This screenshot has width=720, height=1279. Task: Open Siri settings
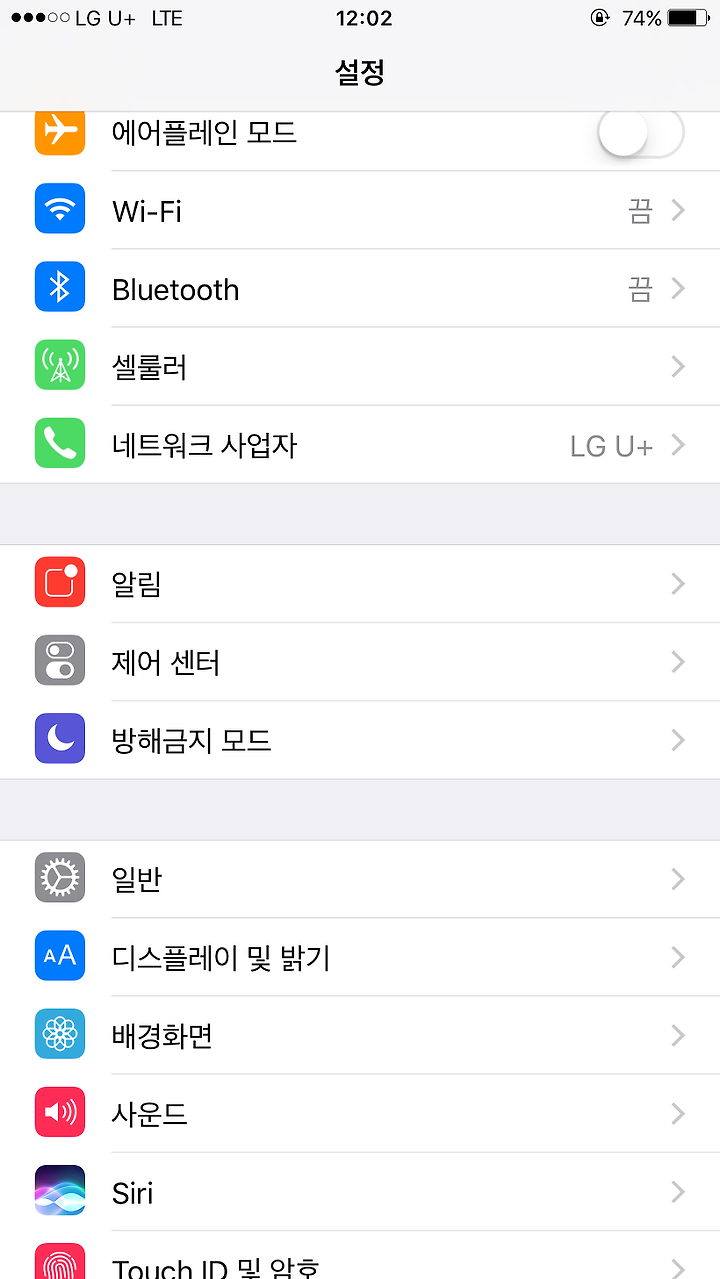click(x=360, y=1191)
